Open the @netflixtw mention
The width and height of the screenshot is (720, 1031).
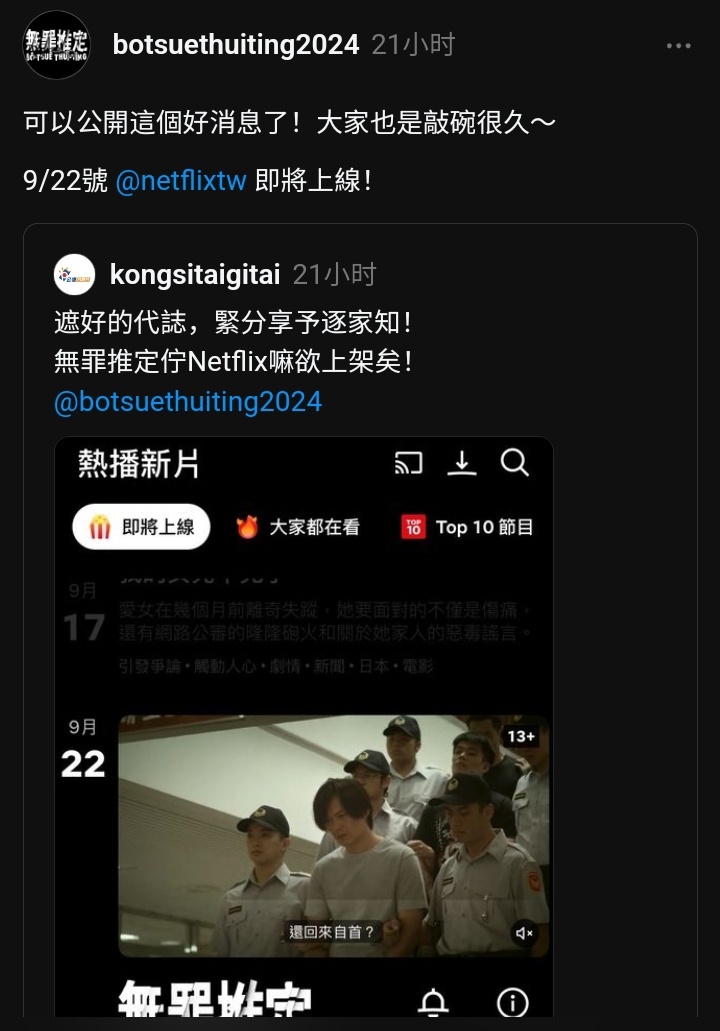coord(181,182)
